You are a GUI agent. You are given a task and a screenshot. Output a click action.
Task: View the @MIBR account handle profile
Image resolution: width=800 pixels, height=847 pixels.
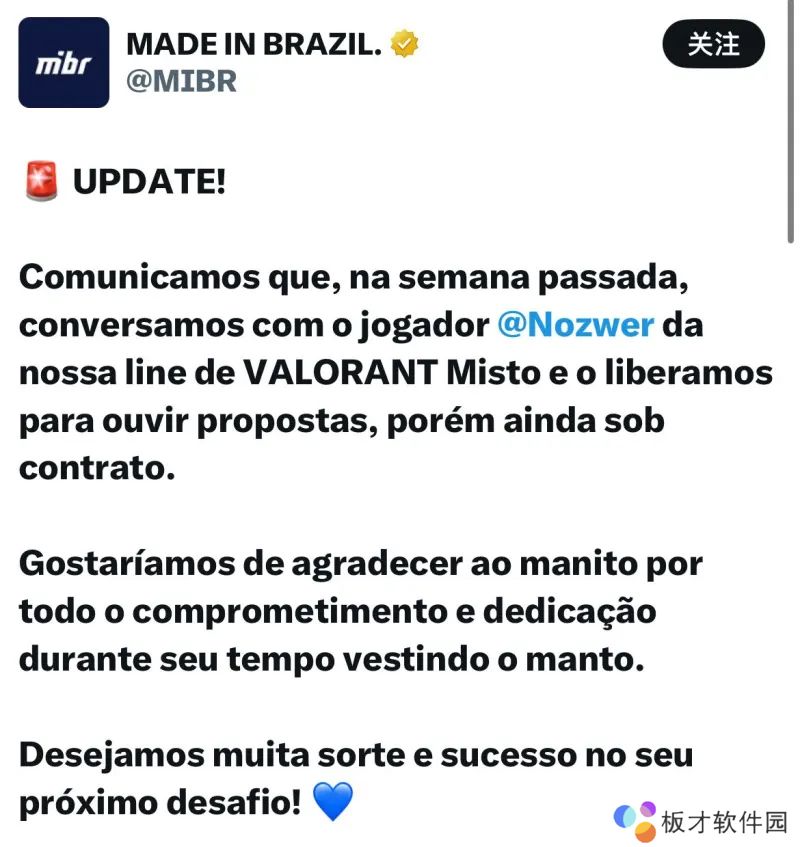(x=181, y=81)
